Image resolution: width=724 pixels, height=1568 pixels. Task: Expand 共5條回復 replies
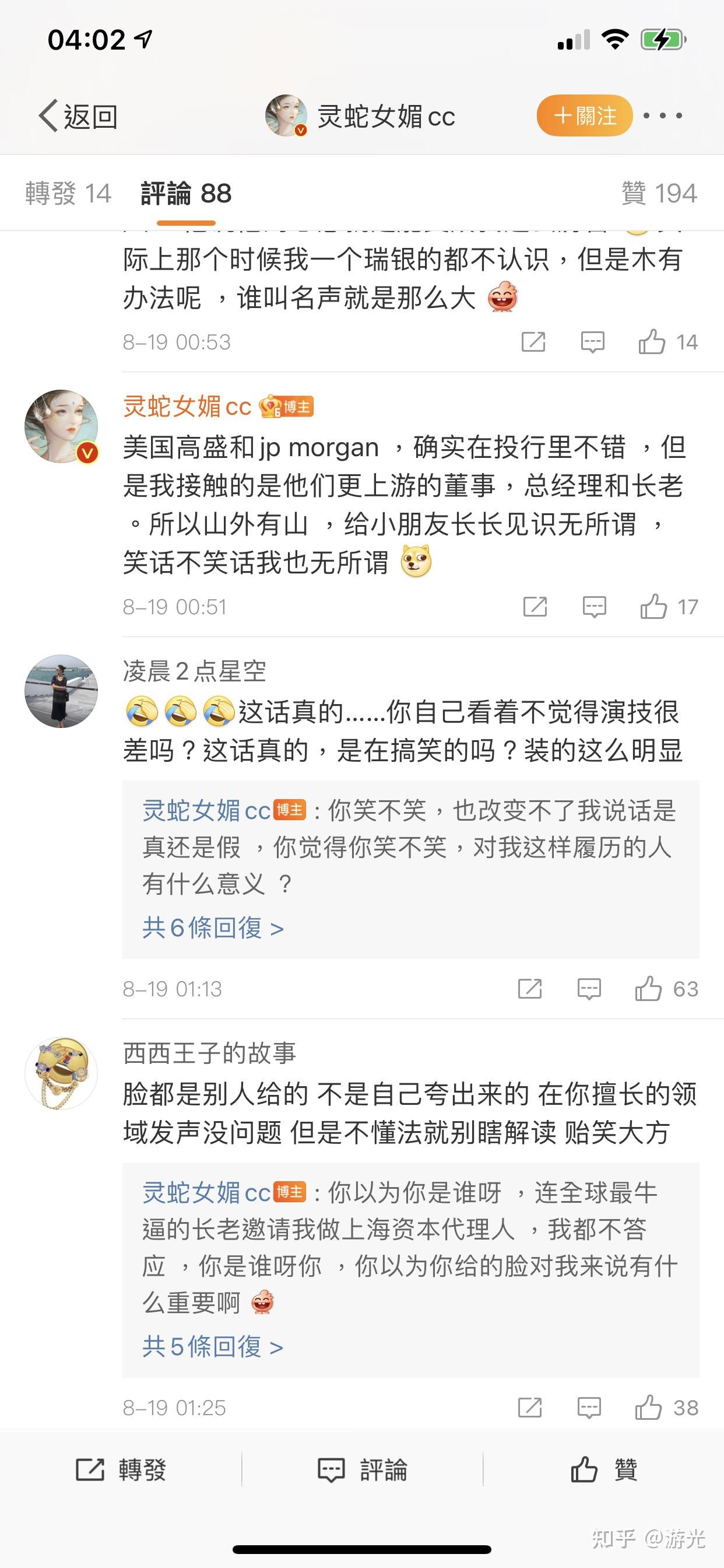(x=213, y=1347)
